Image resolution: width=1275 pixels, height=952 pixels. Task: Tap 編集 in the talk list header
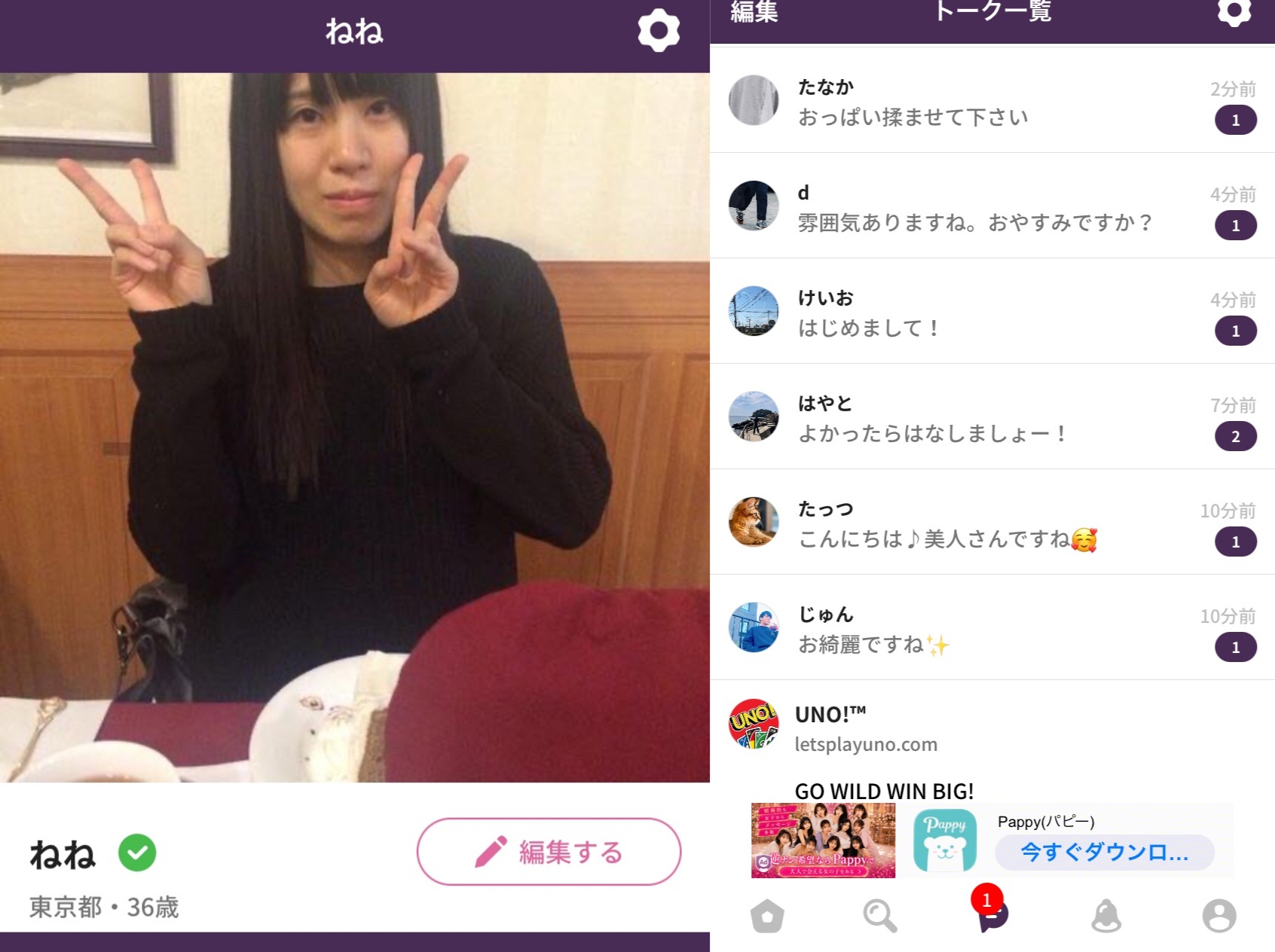pyautogui.click(x=754, y=11)
